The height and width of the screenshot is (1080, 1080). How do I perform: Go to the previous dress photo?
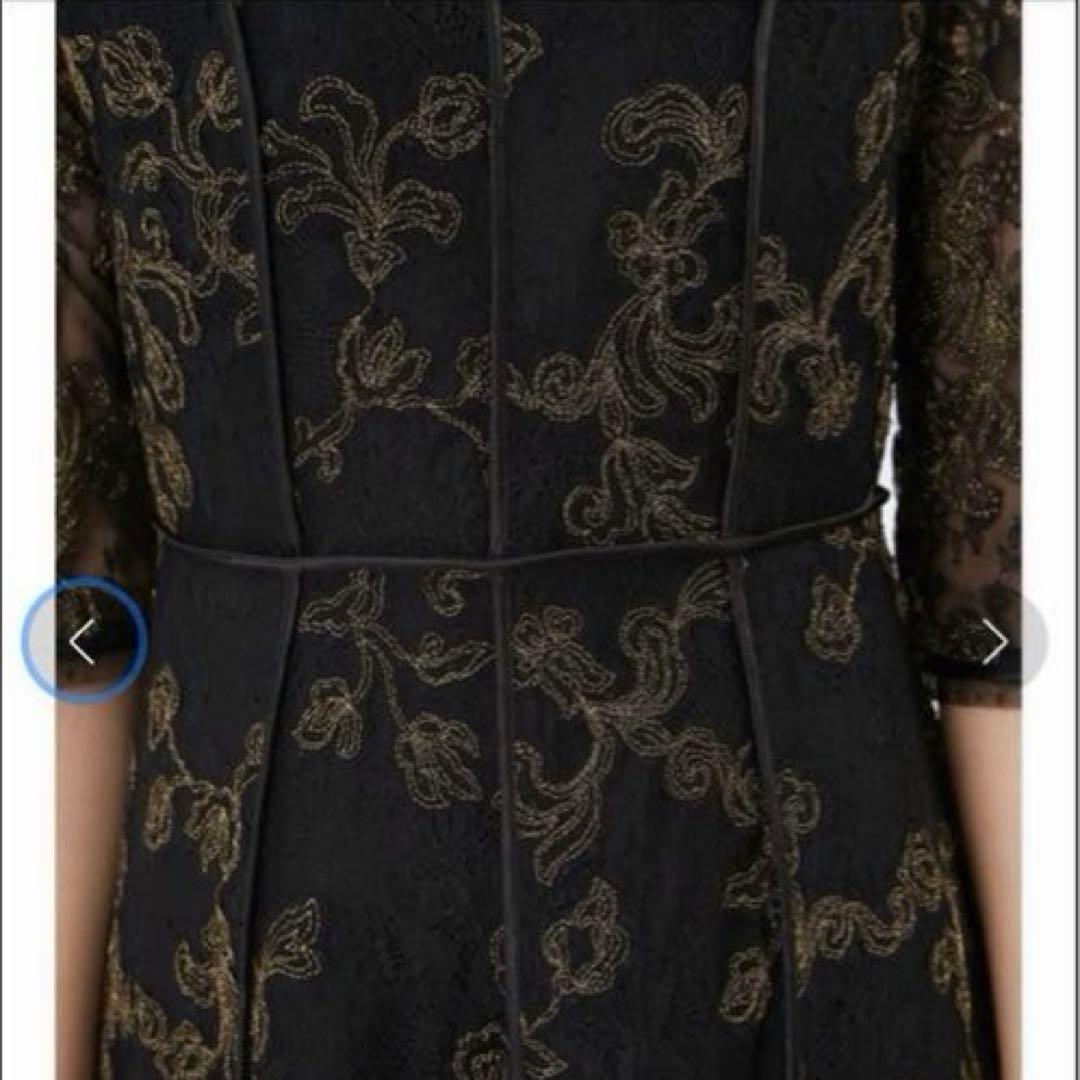tap(84, 640)
